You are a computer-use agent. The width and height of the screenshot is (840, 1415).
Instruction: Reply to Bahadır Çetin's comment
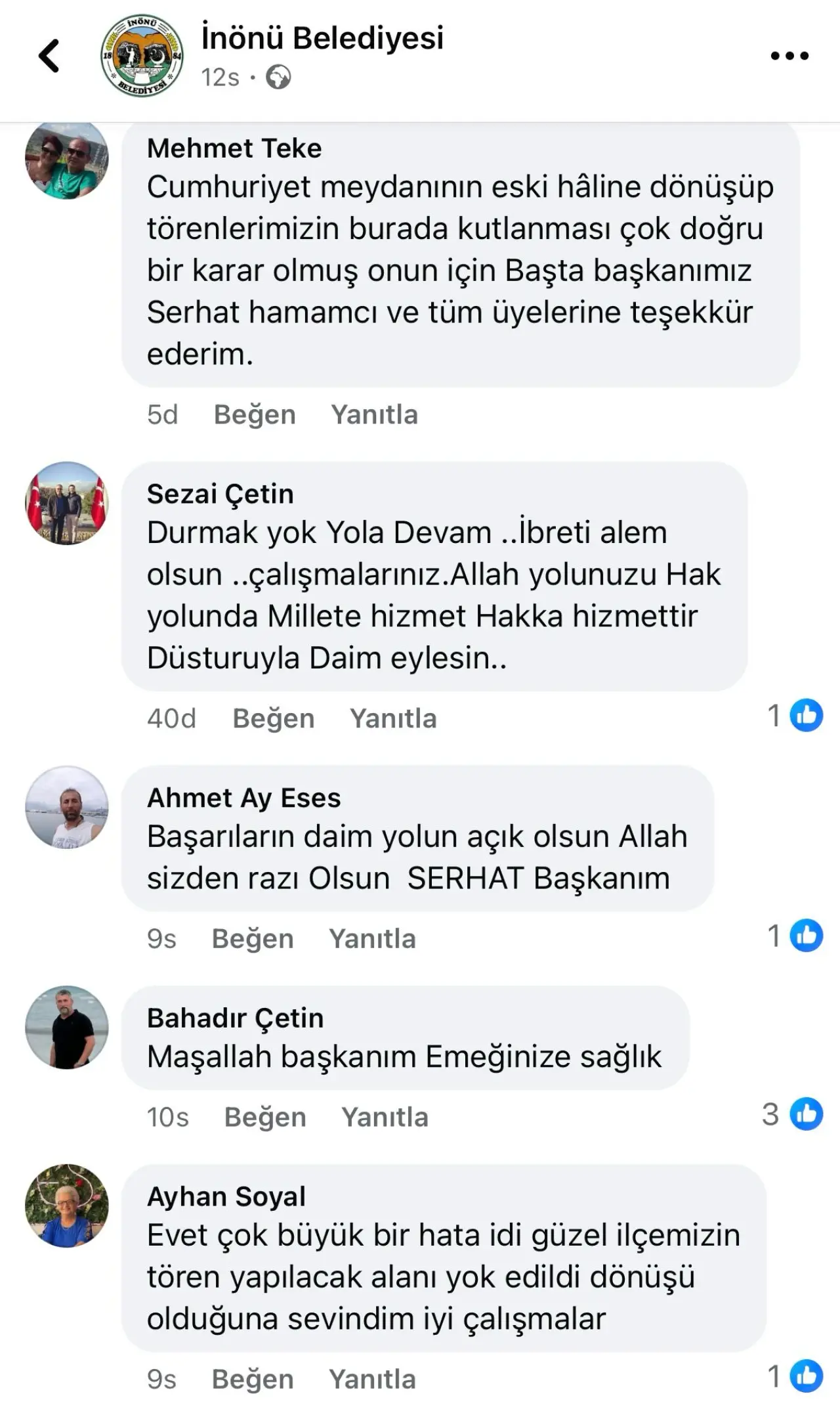coord(385,1118)
